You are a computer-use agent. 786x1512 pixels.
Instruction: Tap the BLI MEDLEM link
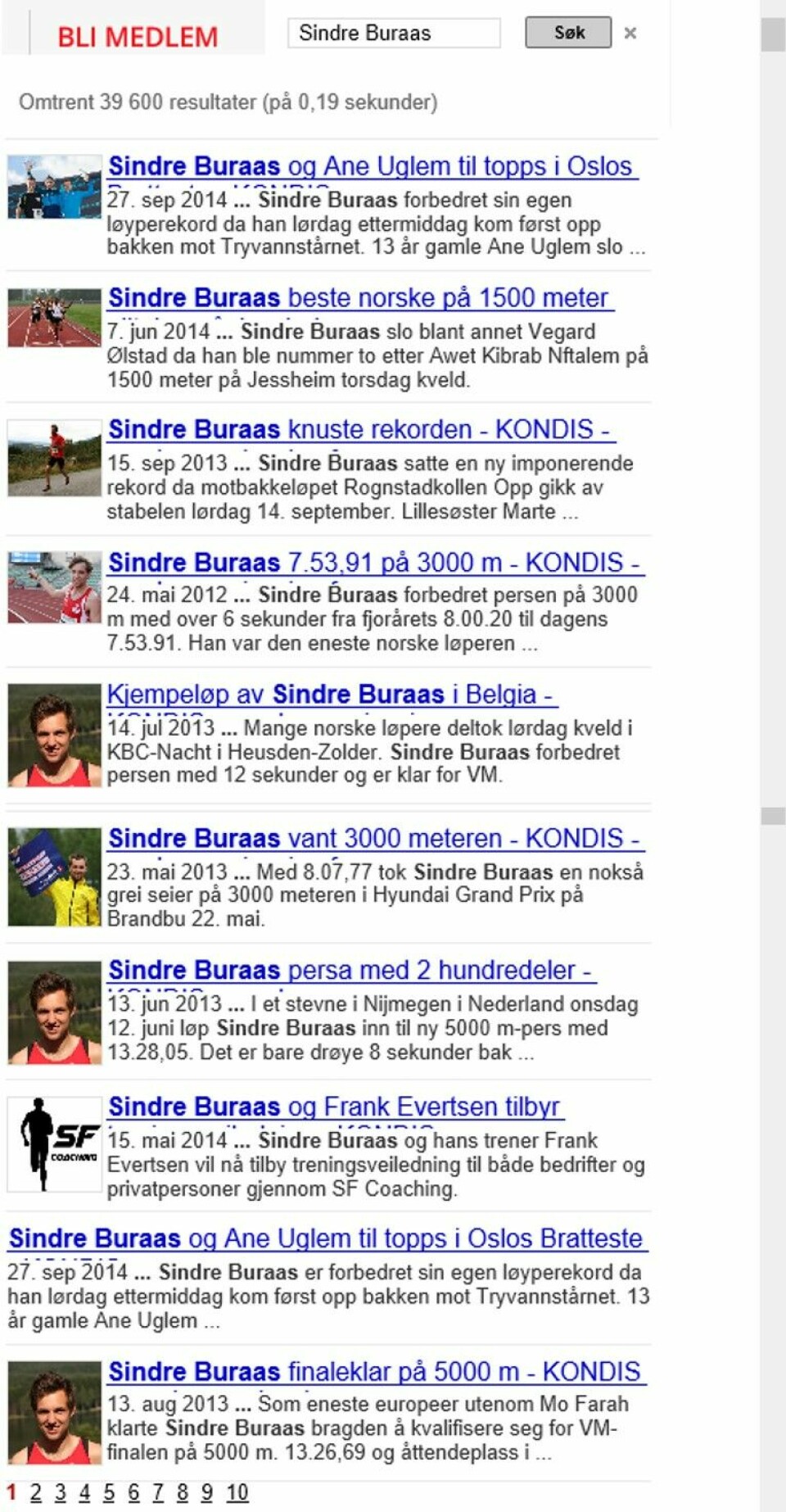(x=138, y=37)
